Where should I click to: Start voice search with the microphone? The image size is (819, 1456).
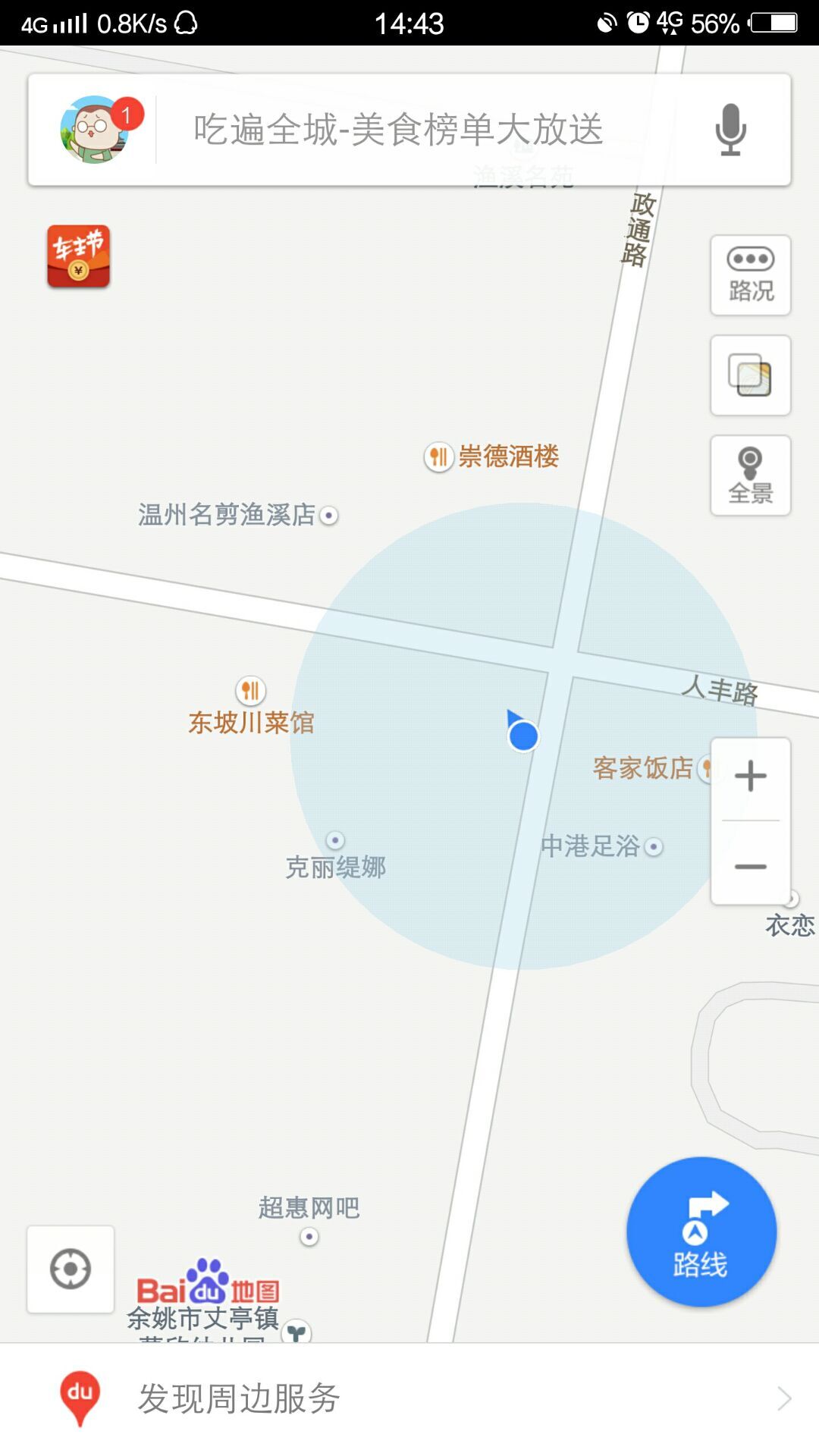pyautogui.click(x=730, y=130)
